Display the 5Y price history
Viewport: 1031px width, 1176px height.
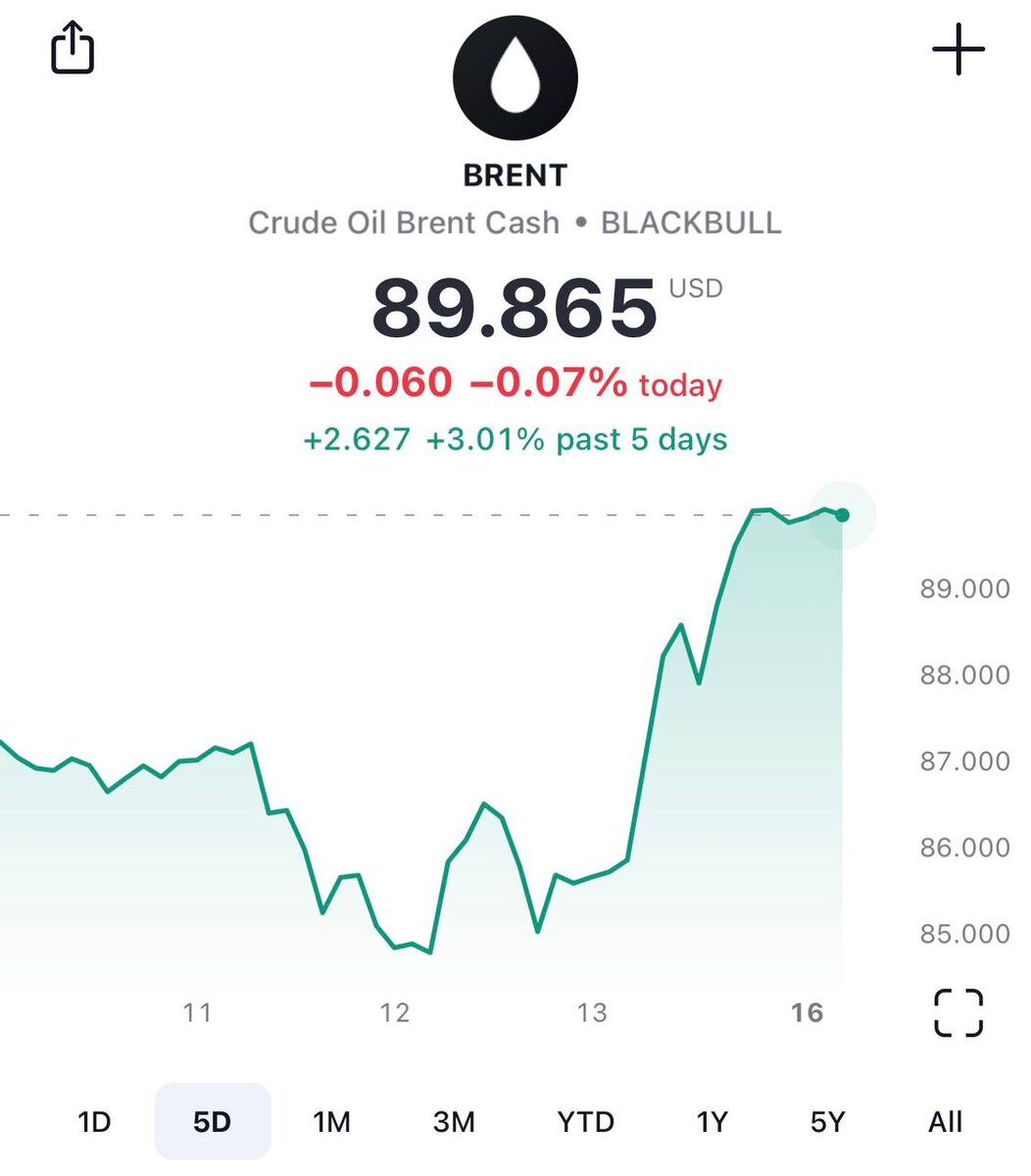pos(827,1121)
